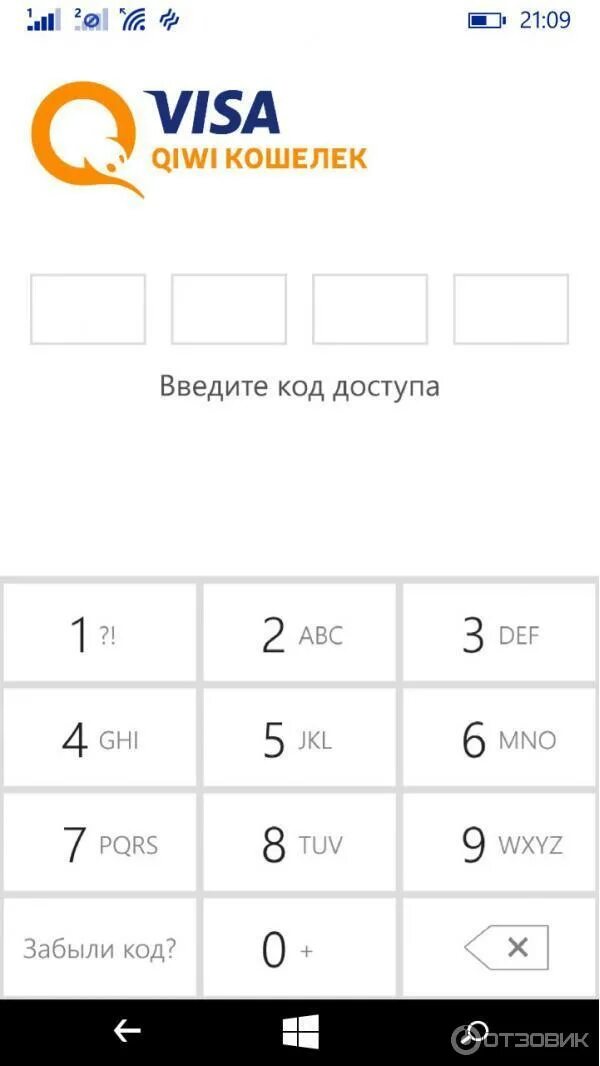
Task: Delete the last digit with backspace
Action: coord(499,948)
